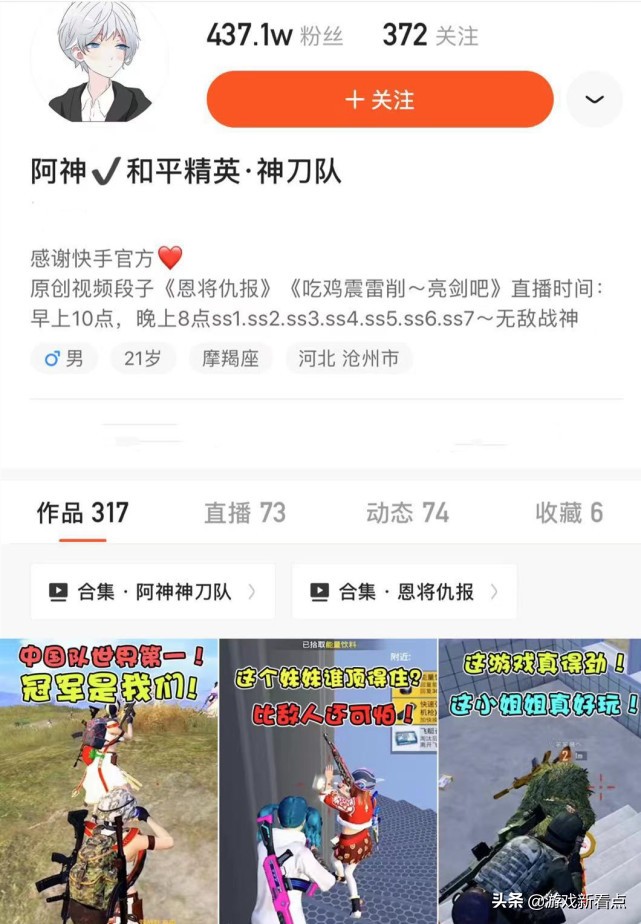Switch to the 收藏 6 tab

pyautogui.click(x=569, y=513)
